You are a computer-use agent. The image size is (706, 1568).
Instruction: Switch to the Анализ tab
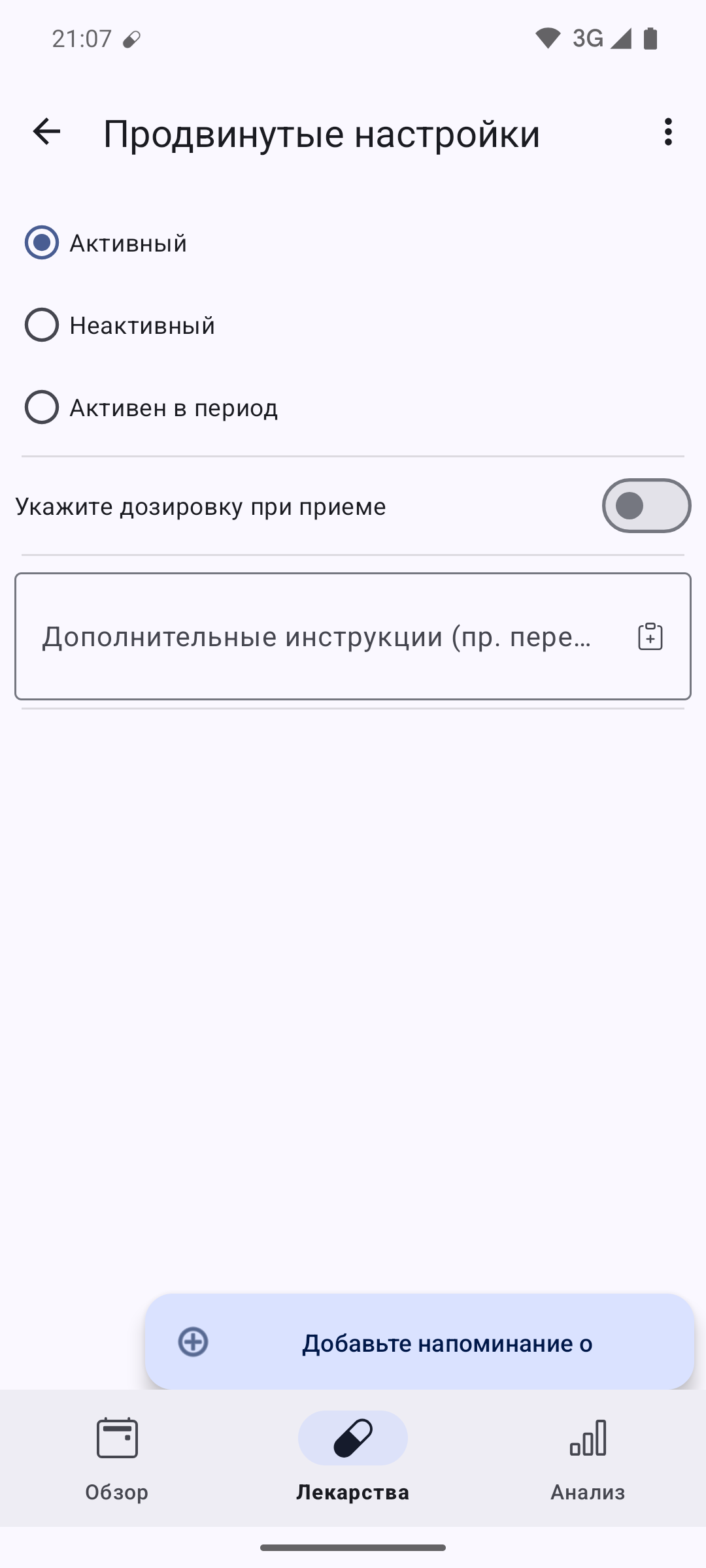pyautogui.click(x=588, y=1458)
